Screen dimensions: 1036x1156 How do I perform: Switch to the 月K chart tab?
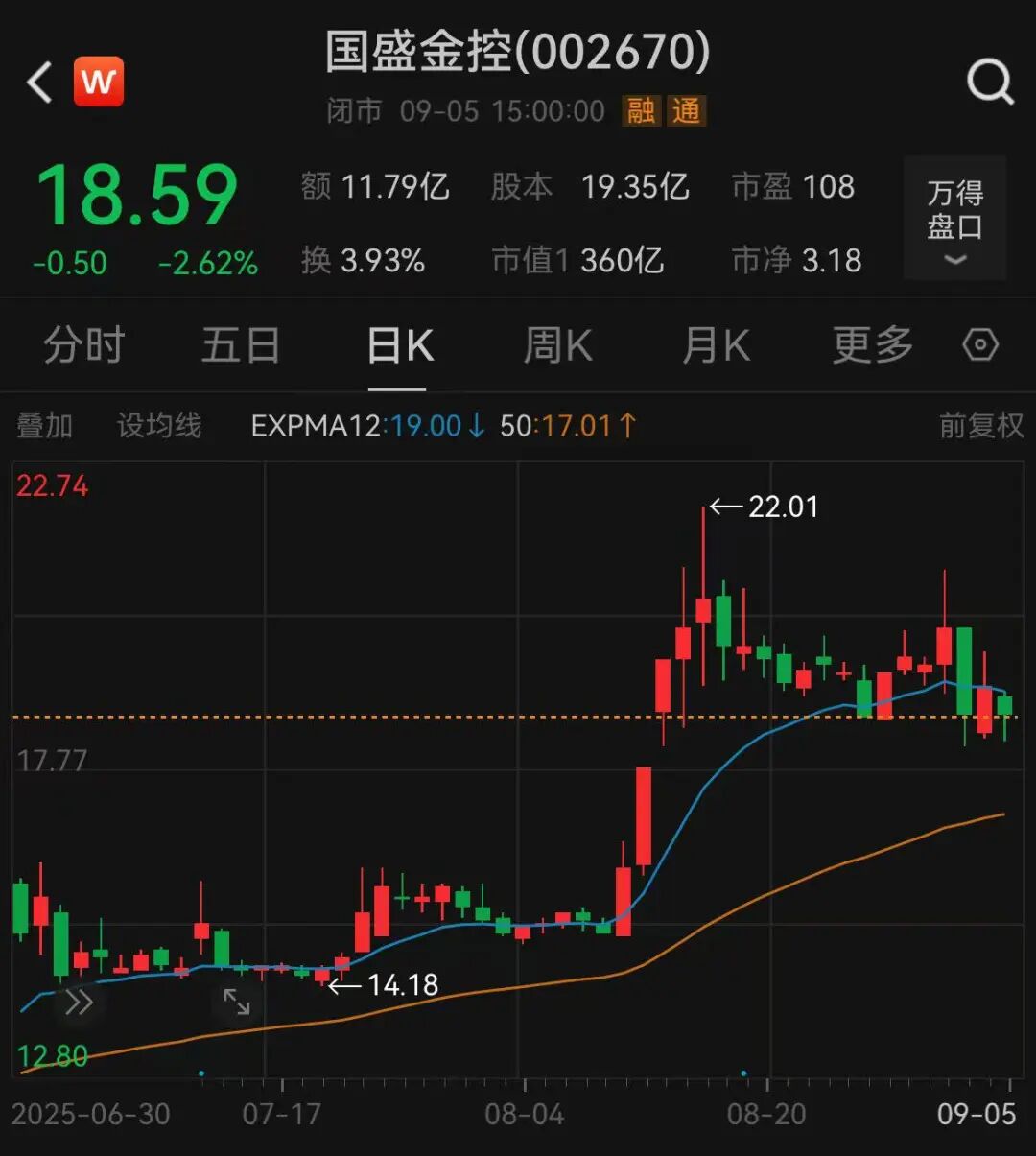coord(716,345)
